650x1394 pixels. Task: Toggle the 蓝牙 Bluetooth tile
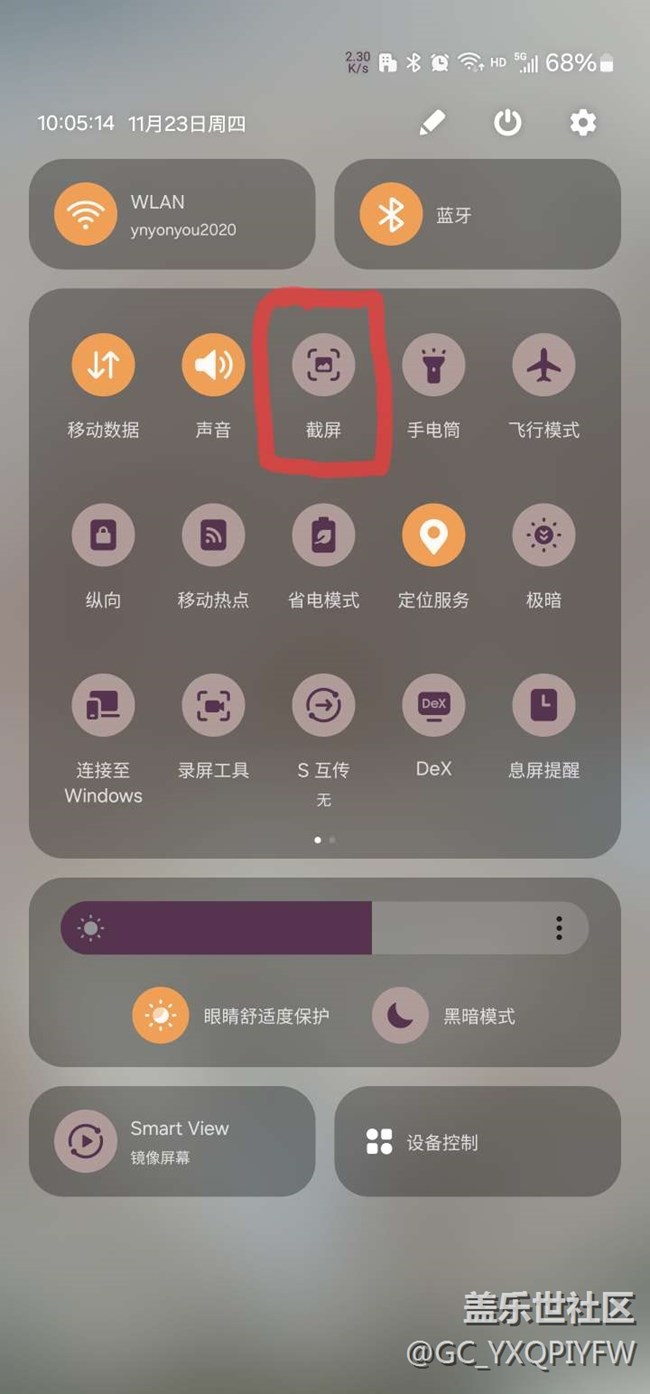point(391,215)
